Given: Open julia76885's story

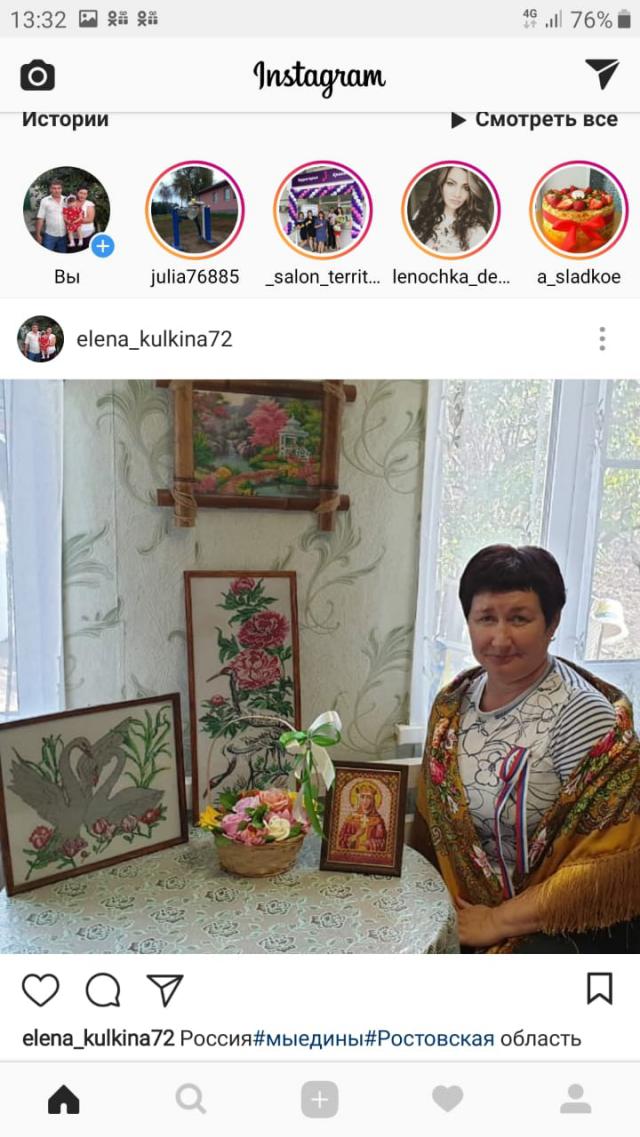Looking at the screenshot, I should pyautogui.click(x=195, y=211).
